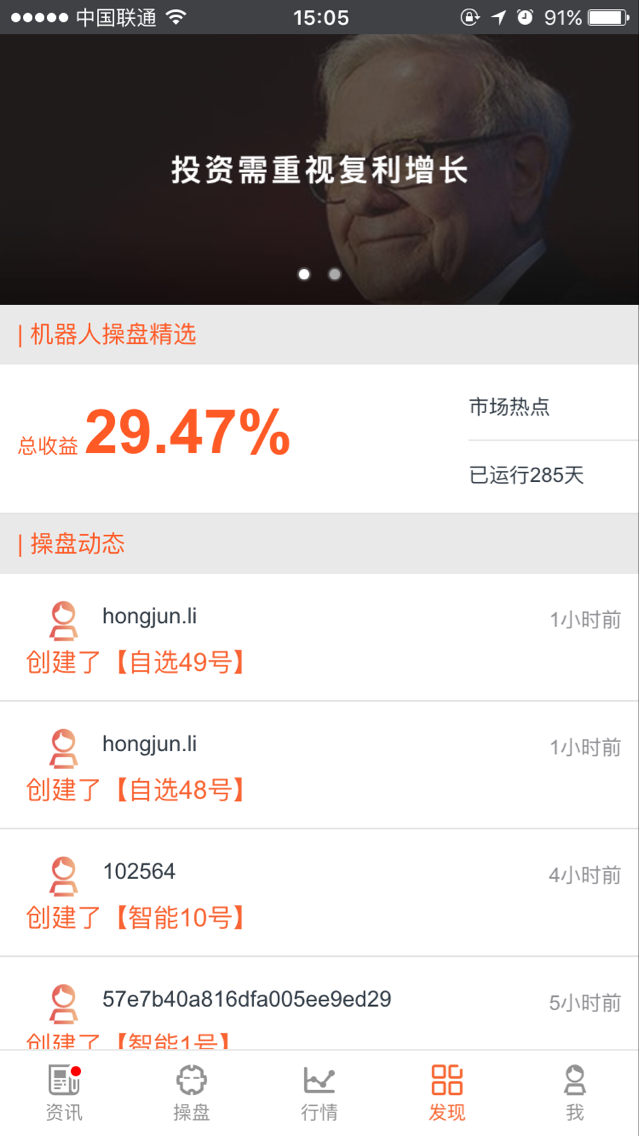Go to the 操盘 tab
The height and width of the screenshot is (1136, 639).
point(191,1093)
